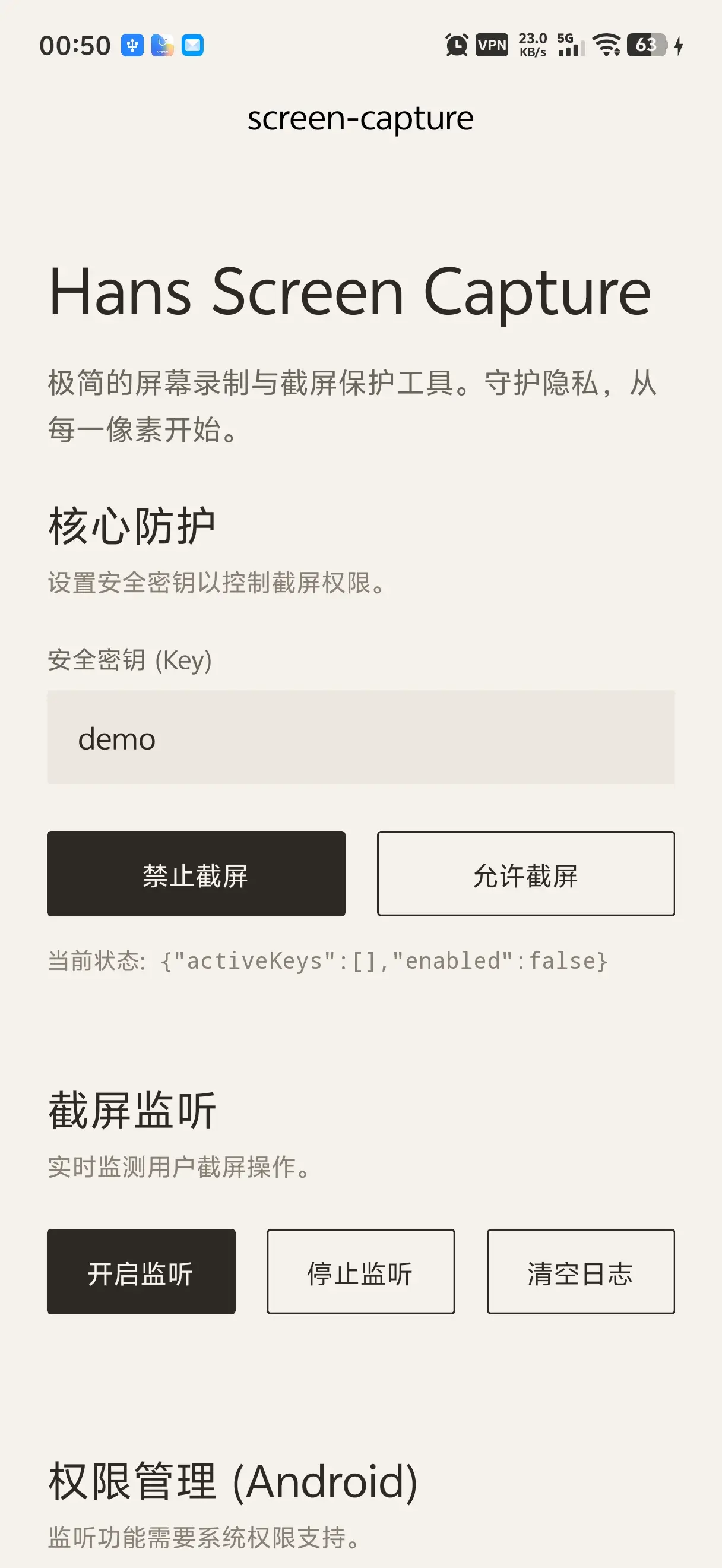Tap the 安全密钥 (Key) input field
This screenshot has width=722, height=1568.
(x=360, y=737)
